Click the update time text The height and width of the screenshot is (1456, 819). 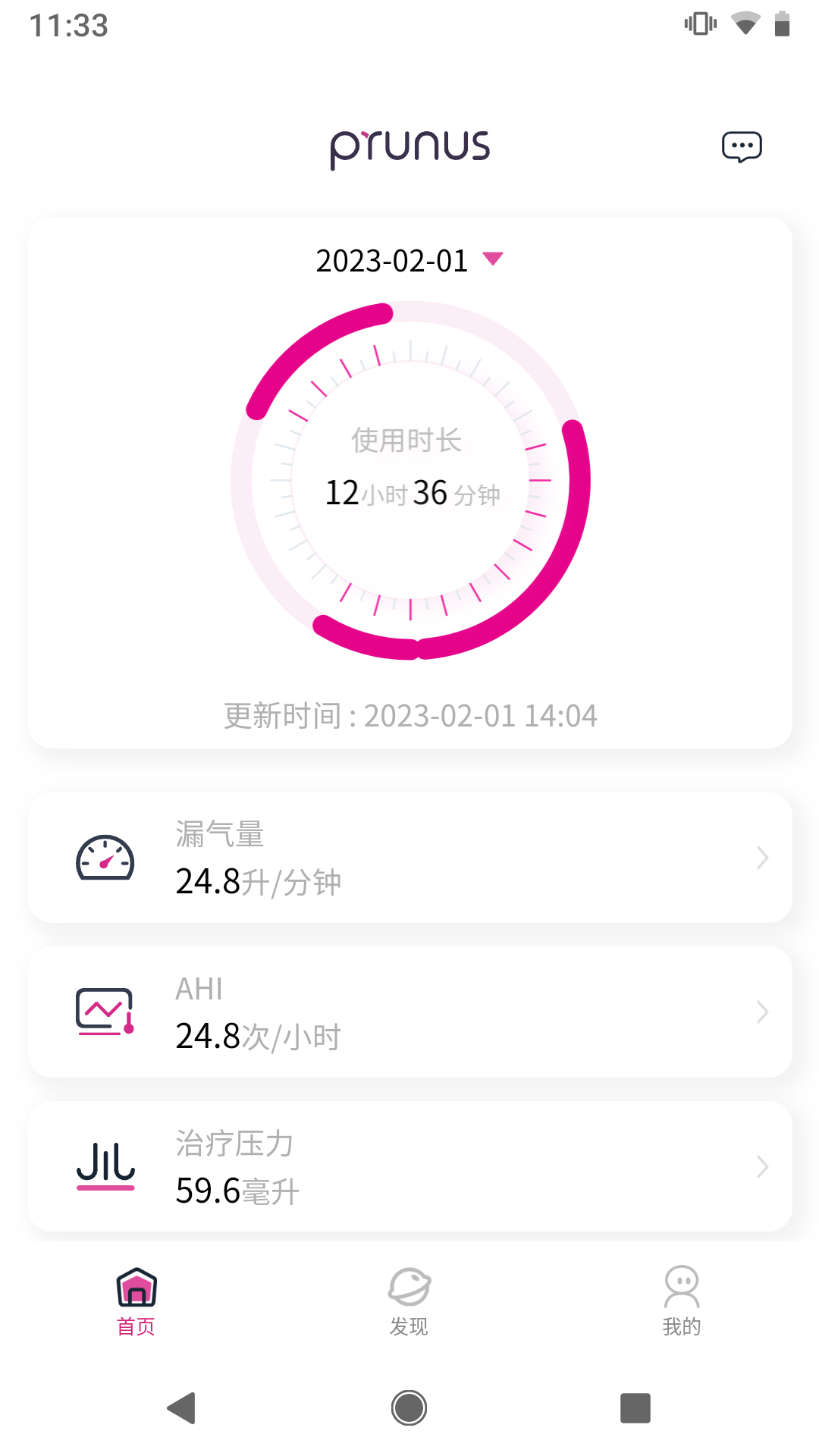(x=409, y=714)
